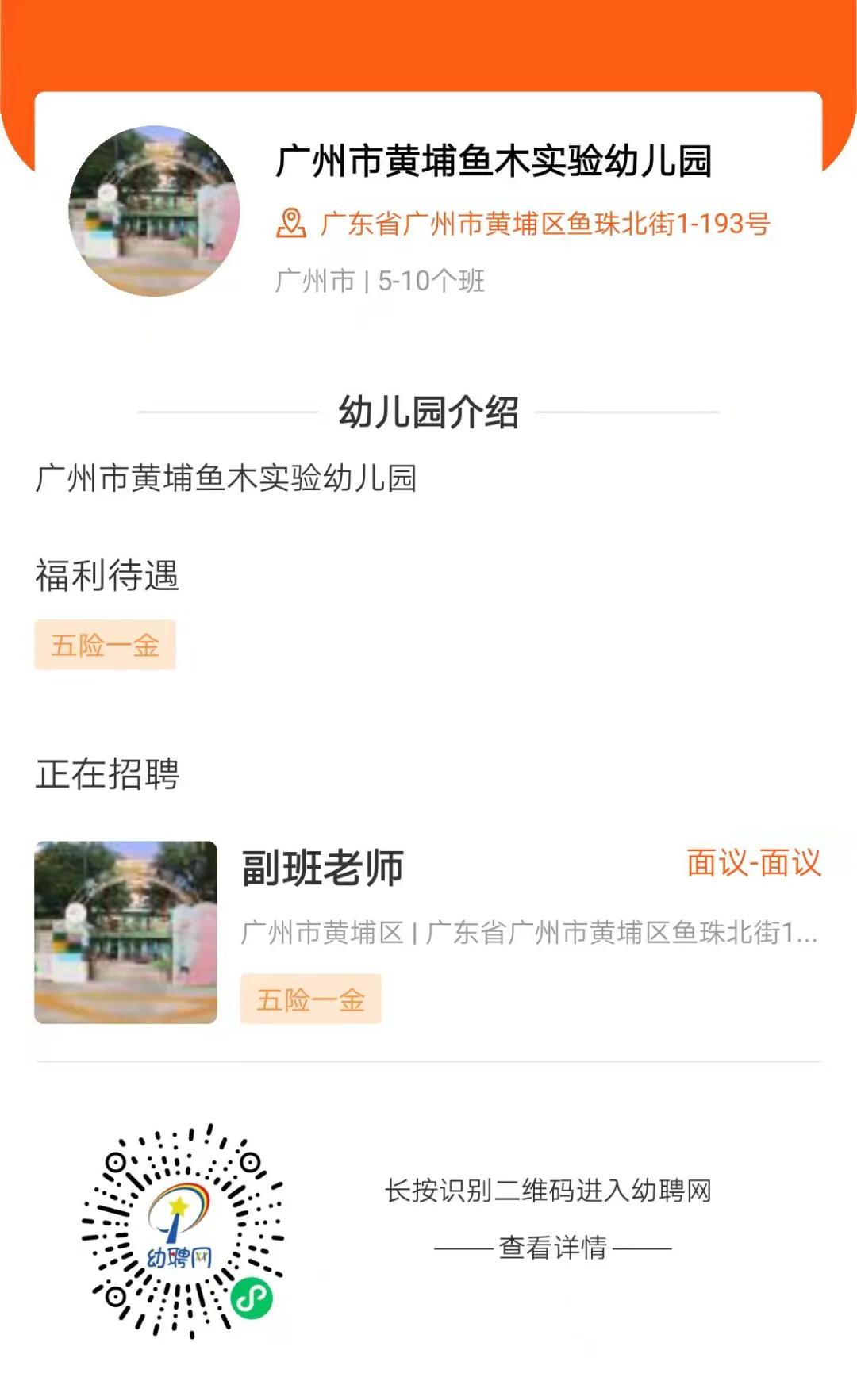Viewport: 857px width, 1400px height.
Task: Expand the 幼儿园介绍 section
Action: [x=428, y=413]
